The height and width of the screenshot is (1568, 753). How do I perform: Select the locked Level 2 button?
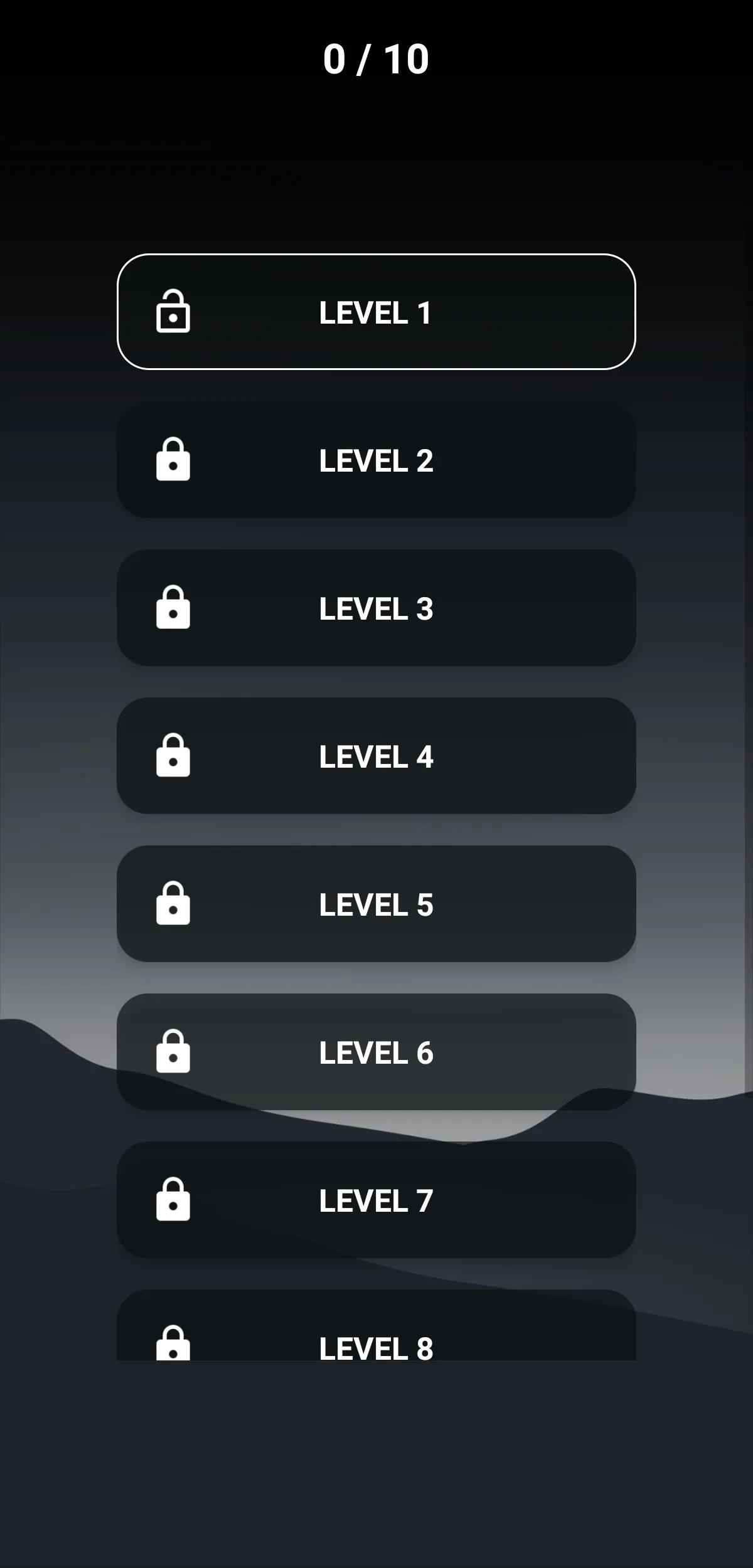(376, 460)
